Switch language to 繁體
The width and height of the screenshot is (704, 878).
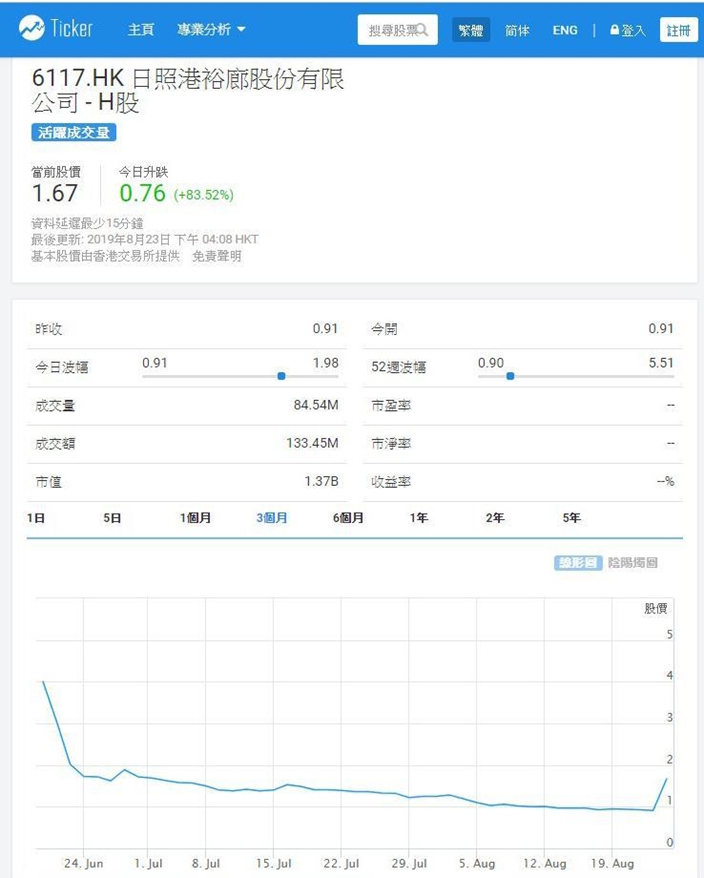tap(470, 30)
